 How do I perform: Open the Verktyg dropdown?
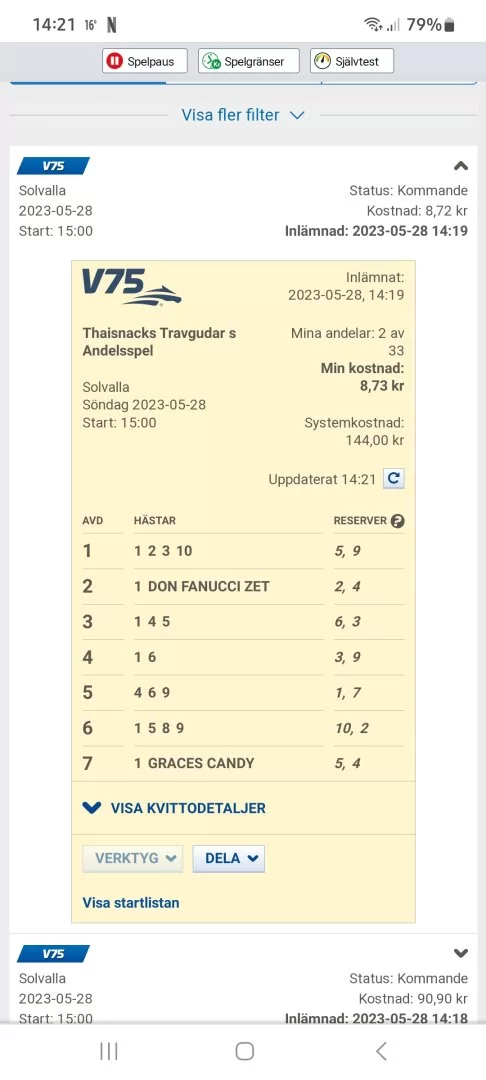coord(133,859)
